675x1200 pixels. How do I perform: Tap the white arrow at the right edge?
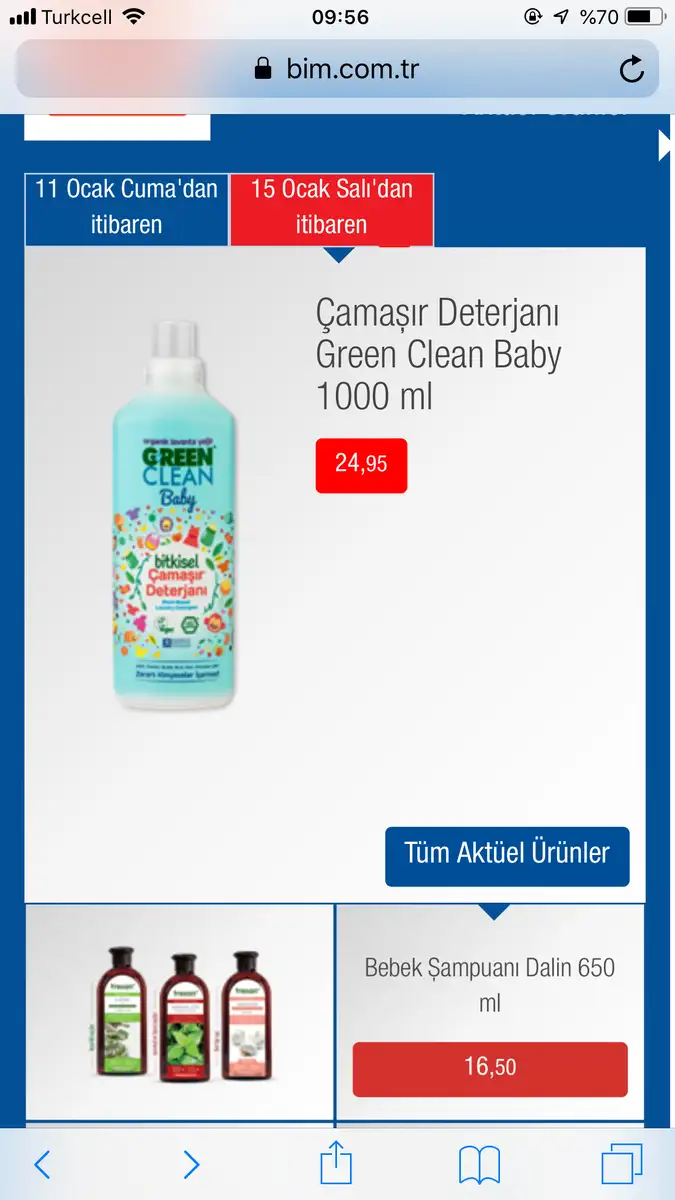click(x=665, y=146)
